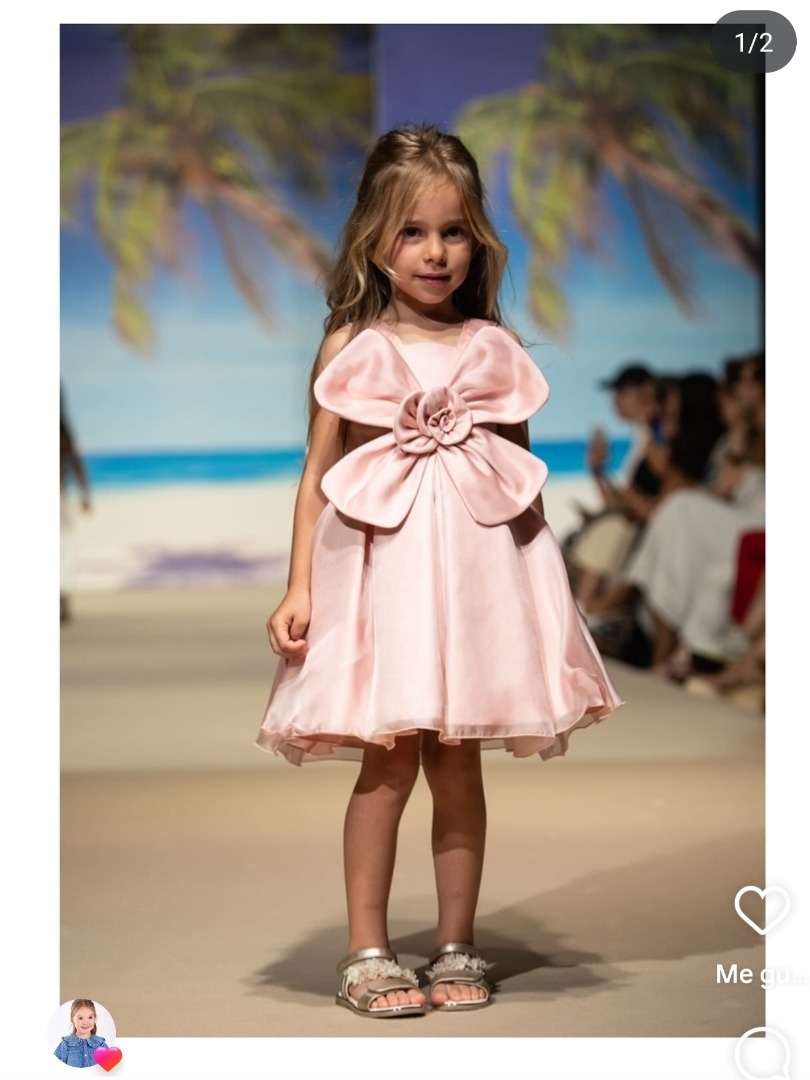Open the poster's profile picture

82,1032
